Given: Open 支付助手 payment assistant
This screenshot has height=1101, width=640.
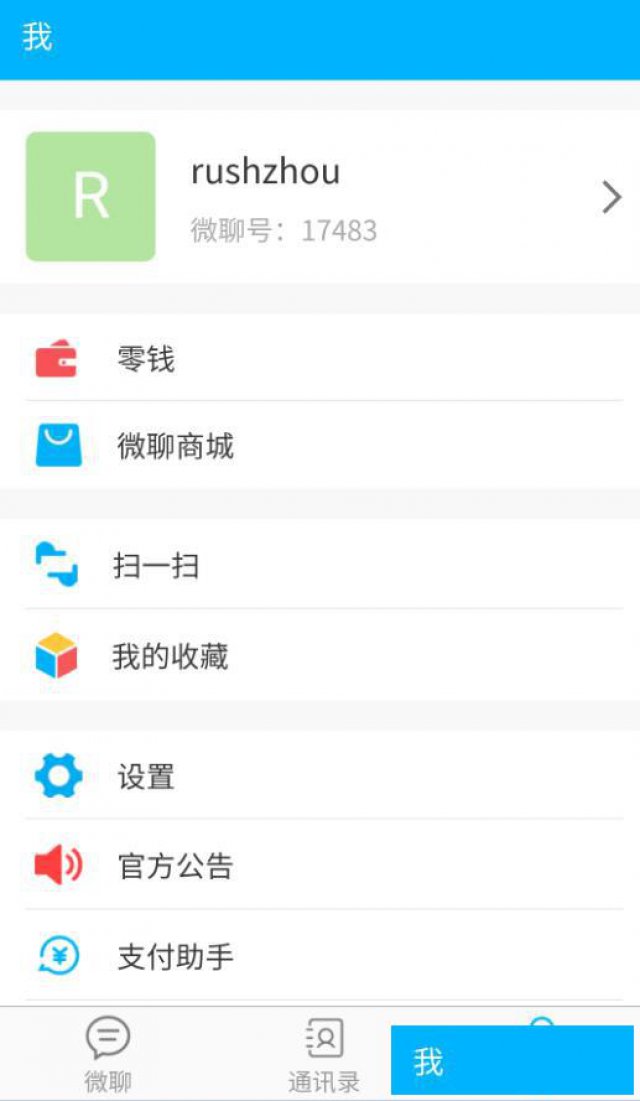Looking at the screenshot, I should [x=320, y=956].
